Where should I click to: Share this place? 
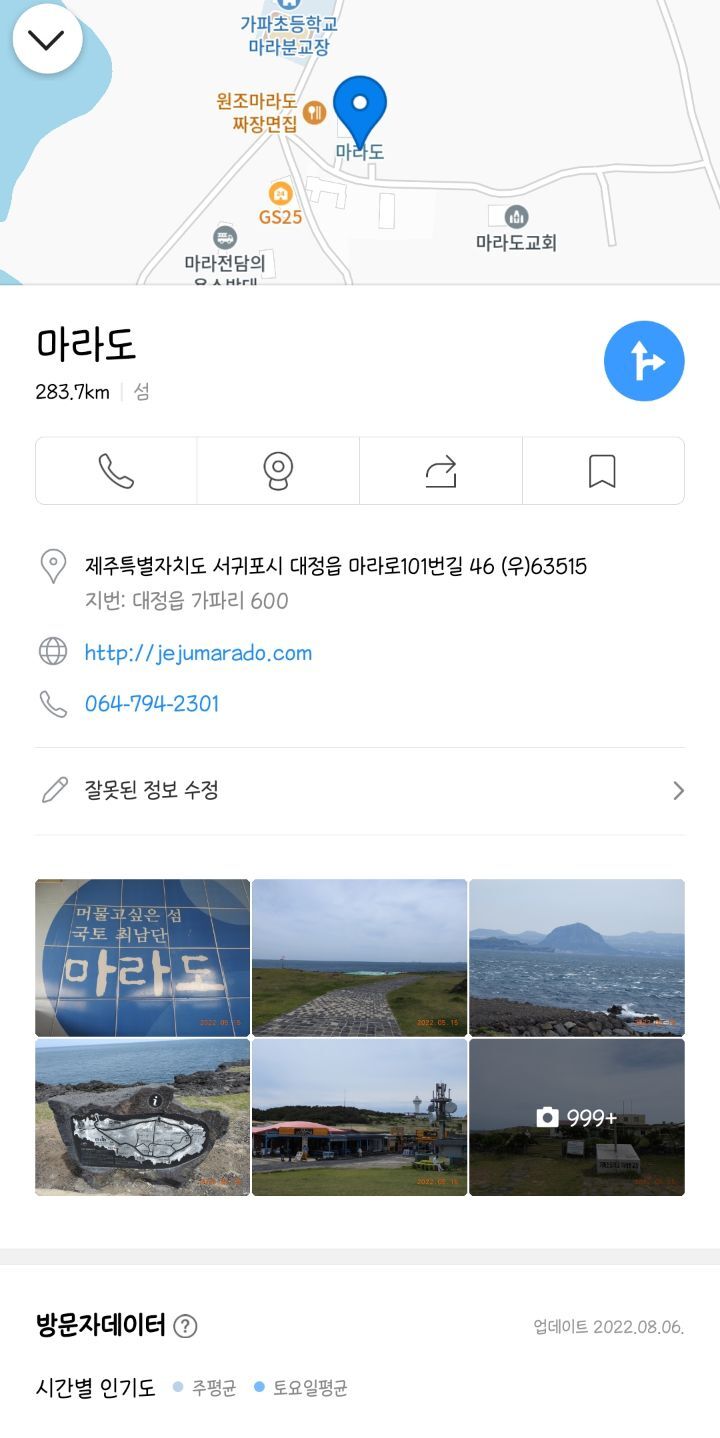coord(441,471)
